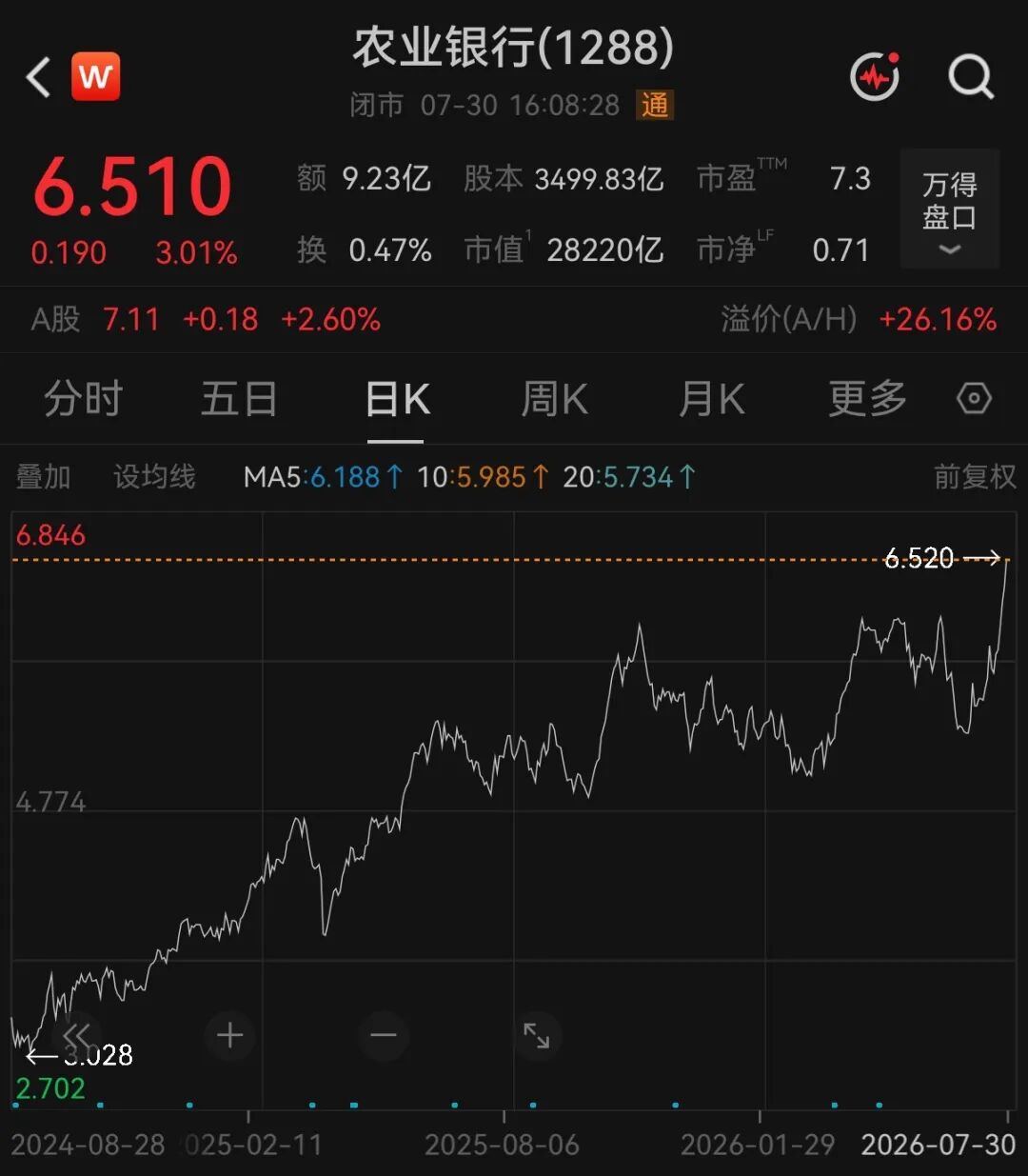Switch to the 五日 chart tab
The width and height of the screenshot is (1028, 1176).
pos(239,399)
